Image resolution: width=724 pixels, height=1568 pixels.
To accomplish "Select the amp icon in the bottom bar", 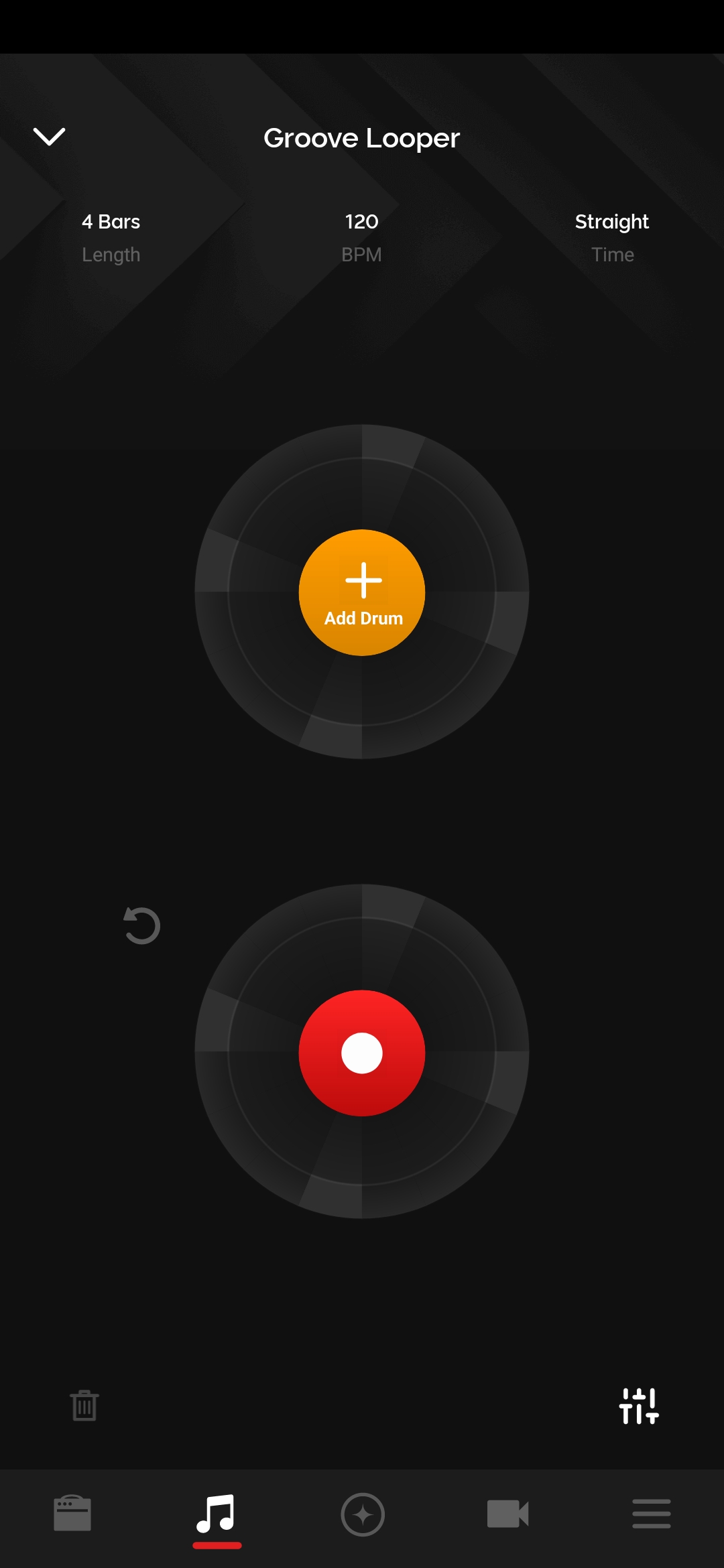I will (72, 1514).
